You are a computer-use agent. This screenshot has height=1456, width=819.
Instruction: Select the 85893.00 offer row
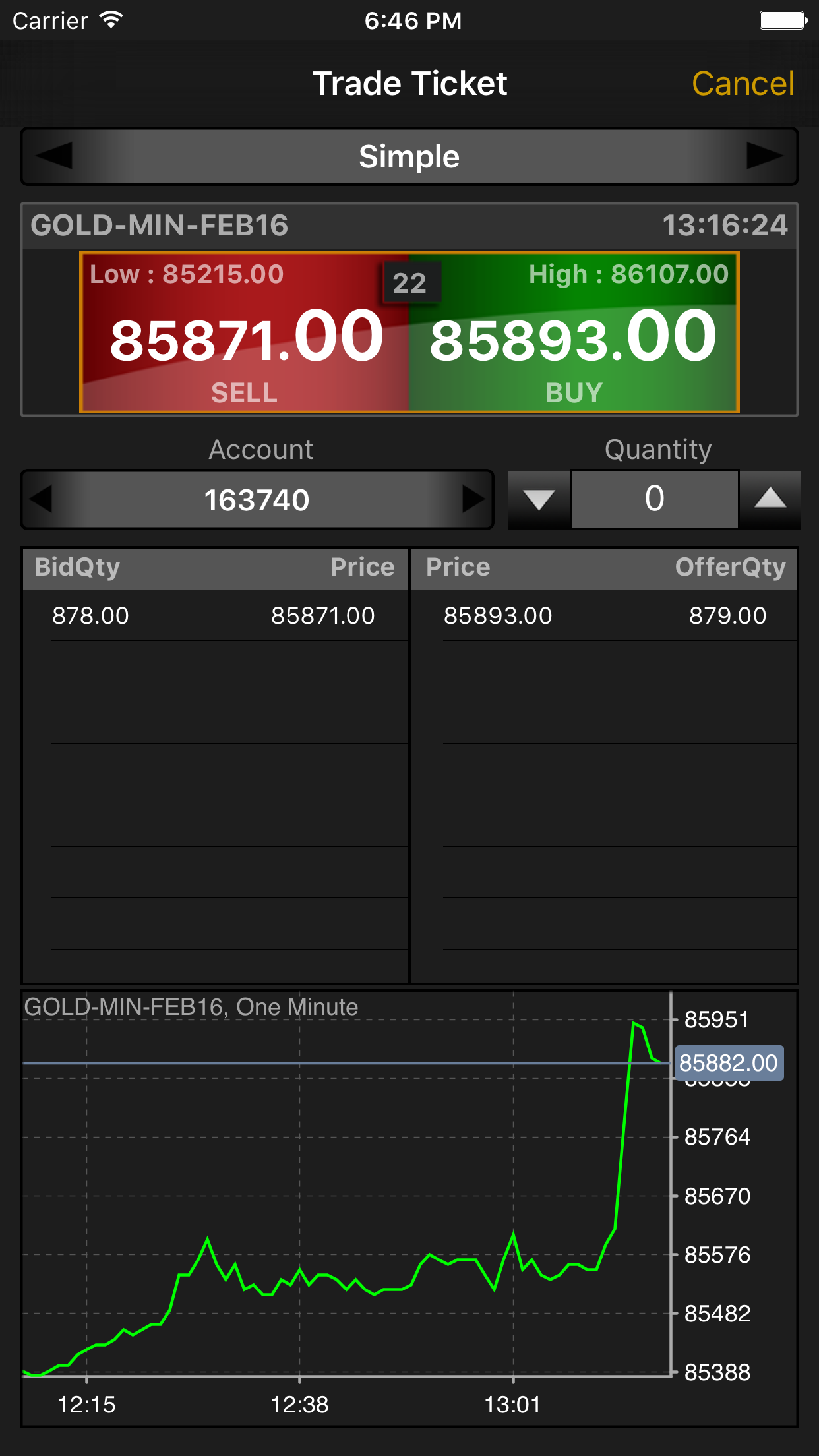pyautogui.click(x=604, y=615)
